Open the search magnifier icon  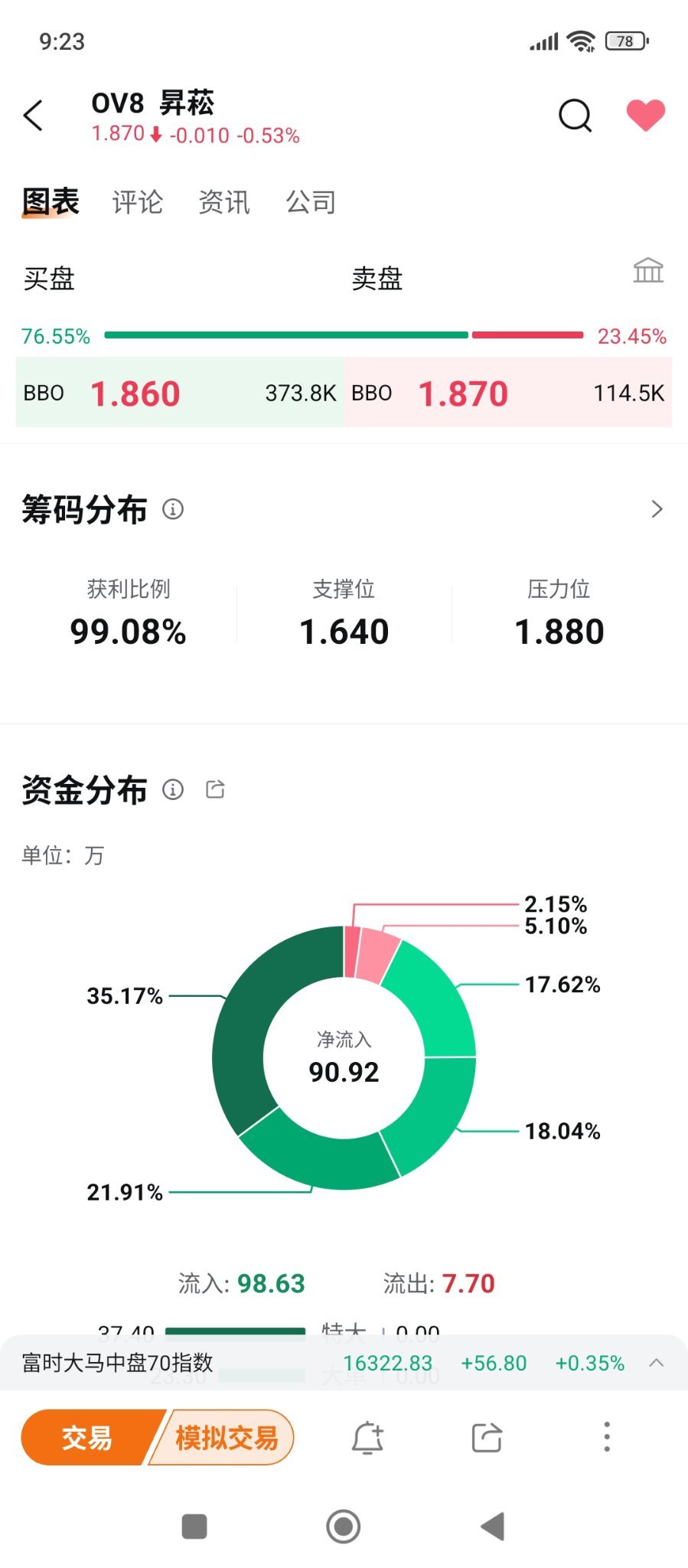[575, 116]
